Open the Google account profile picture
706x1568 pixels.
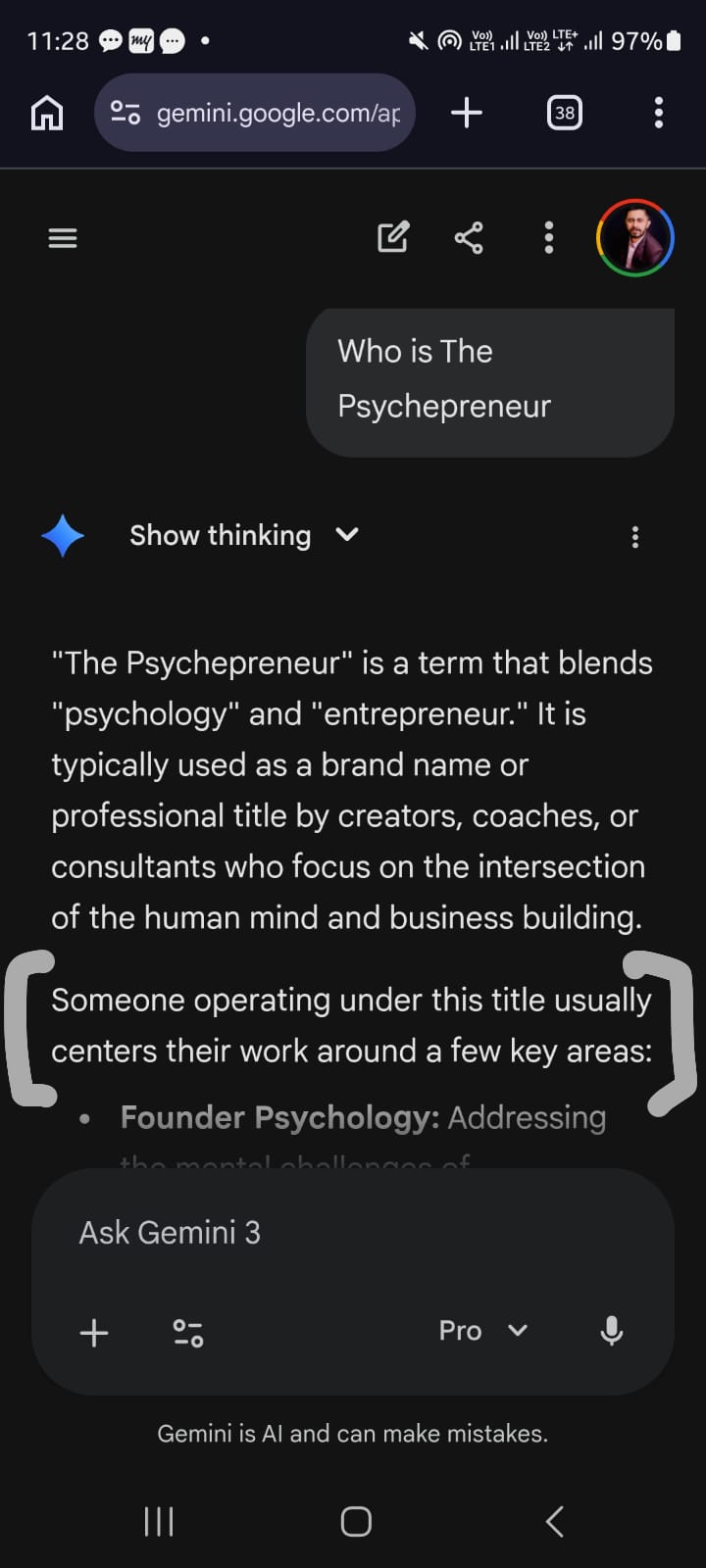pyautogui.click(x=635, y=238)
